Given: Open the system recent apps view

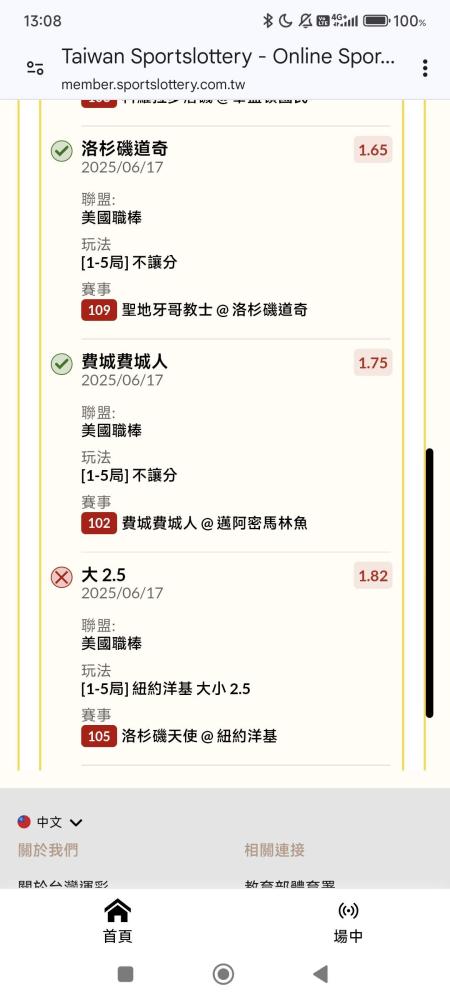Looking at the screenshot, I should tap(126, 974).
